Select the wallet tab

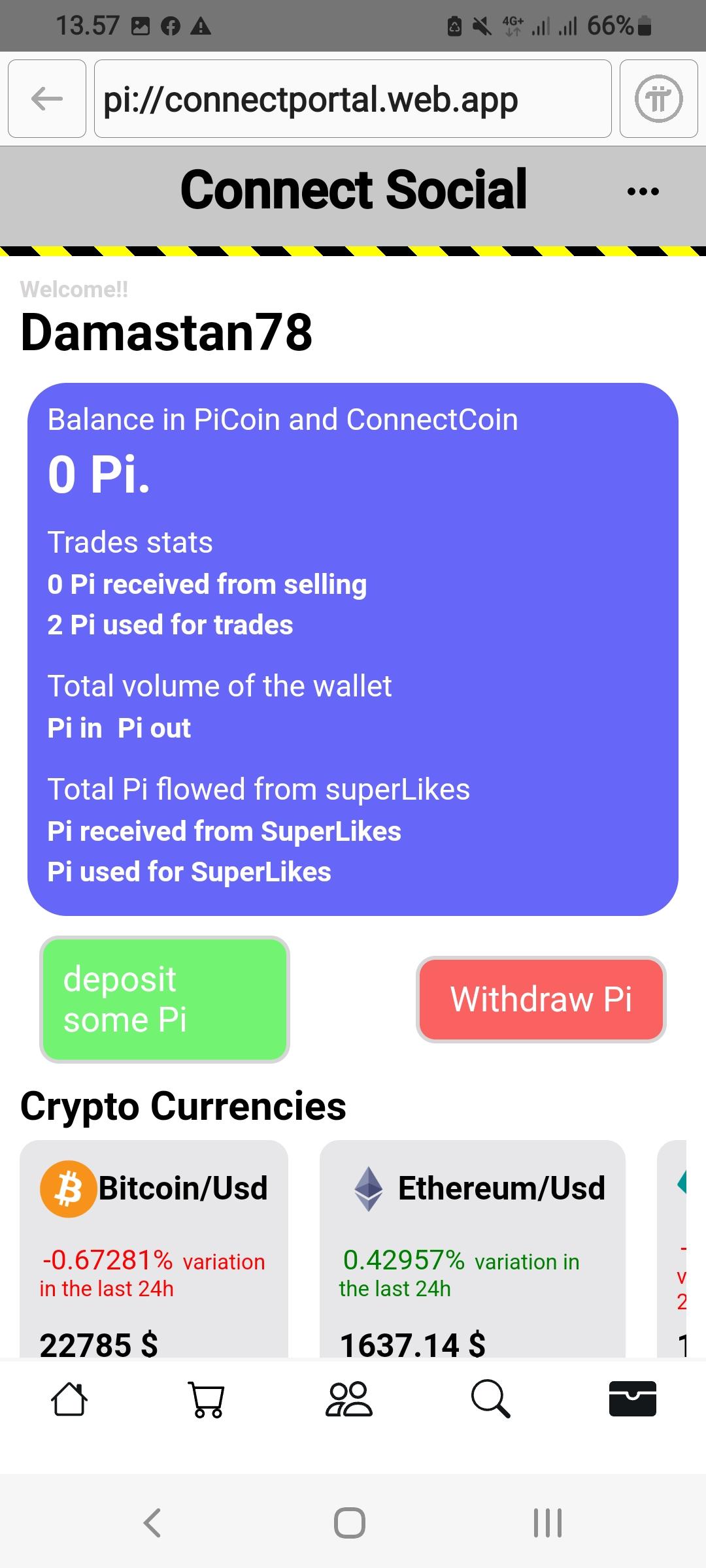[632, 1399]
